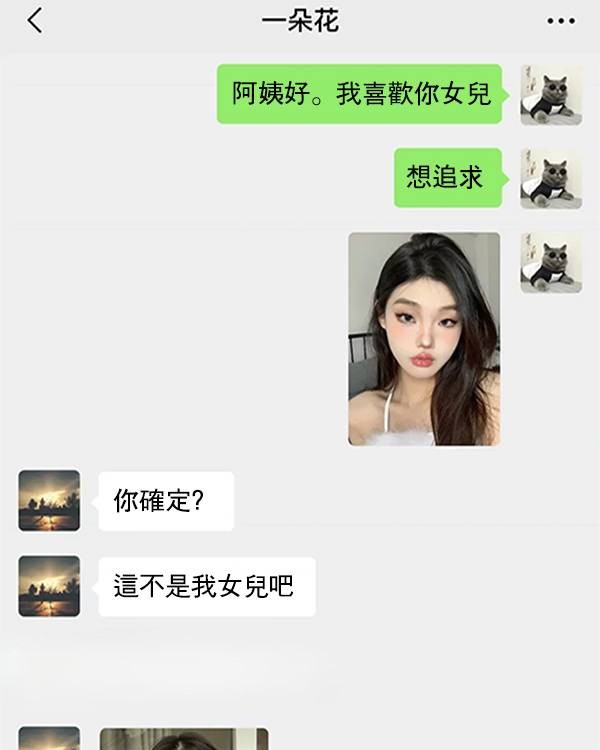View the sunset avatar profile next to 你確定?
The height and width of the screenshot is (750, 600).
click(x=49, y=500)
